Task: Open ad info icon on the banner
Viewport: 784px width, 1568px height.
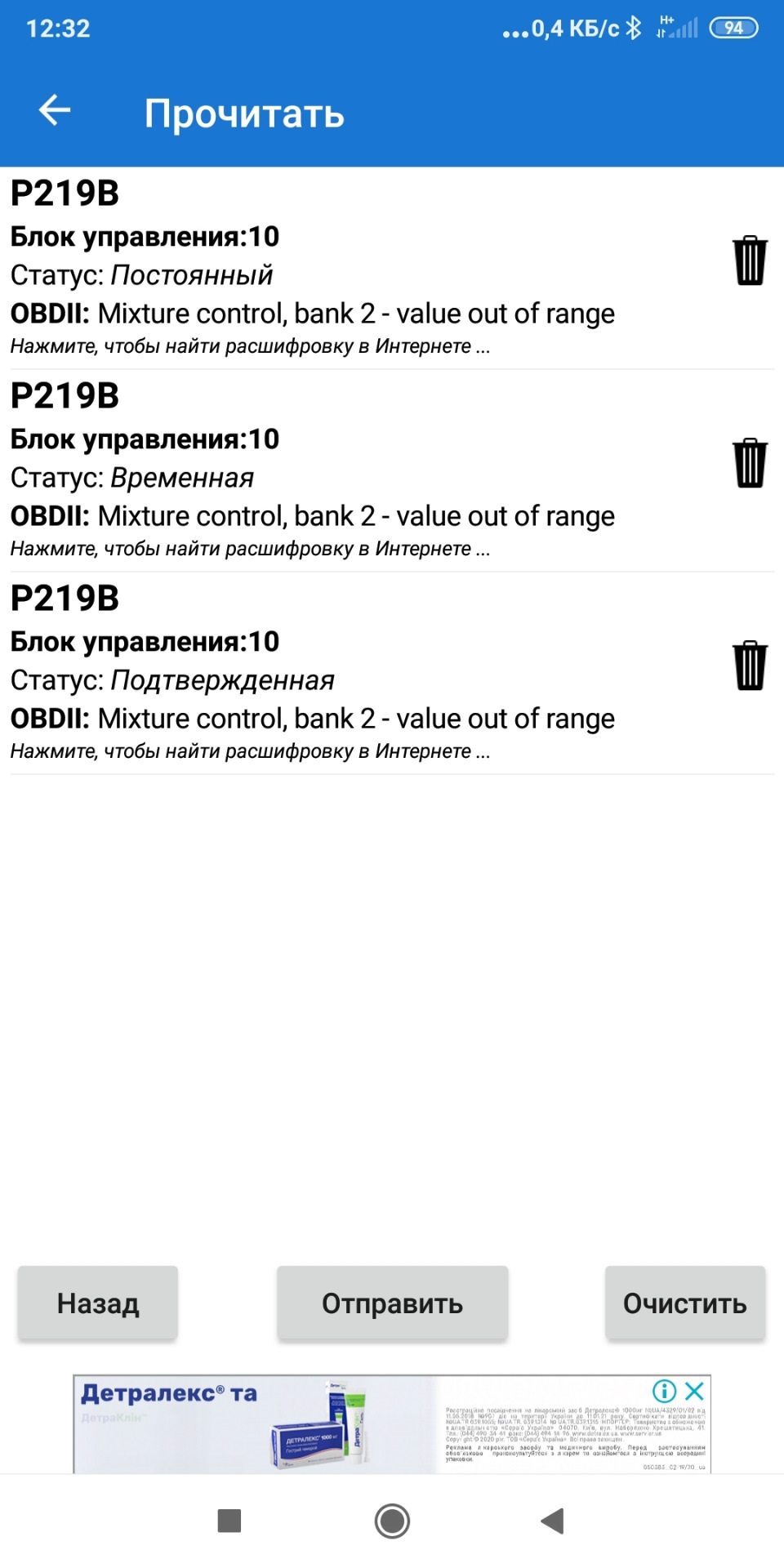Action: tap(664, 1391)
